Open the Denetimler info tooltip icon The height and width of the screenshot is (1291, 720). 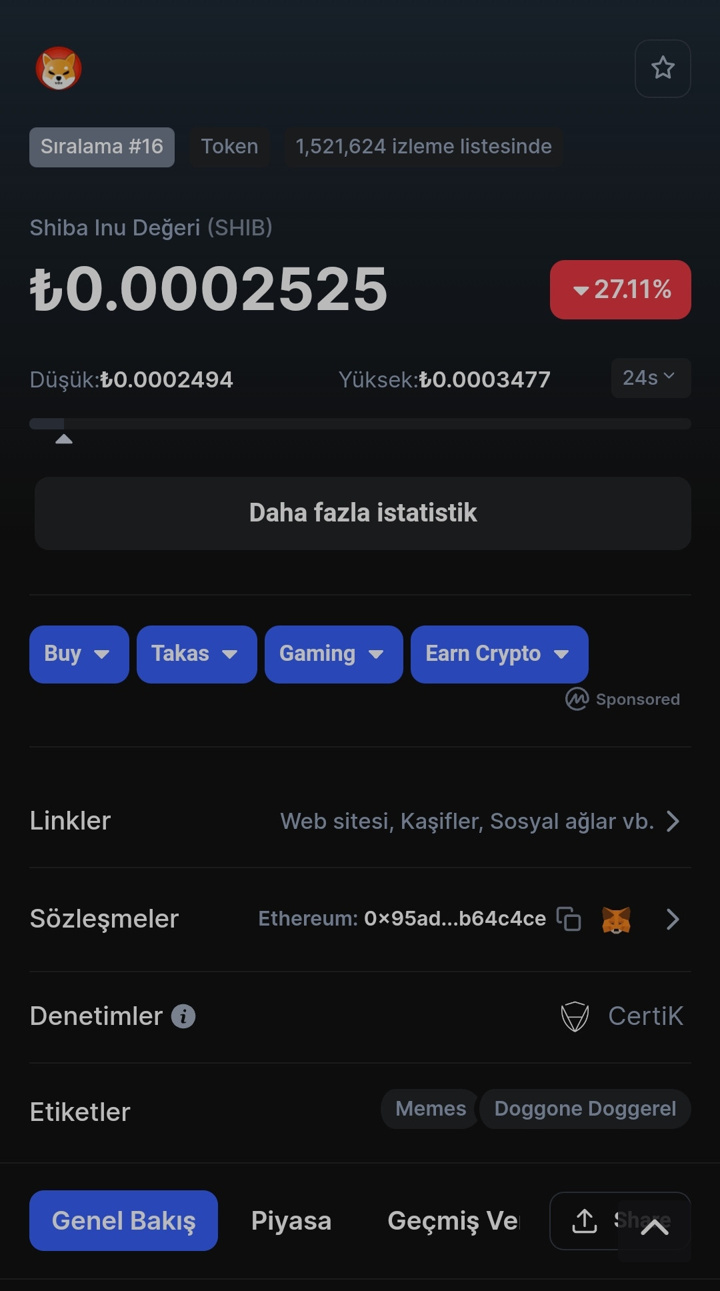click(x=182, y=1016)
